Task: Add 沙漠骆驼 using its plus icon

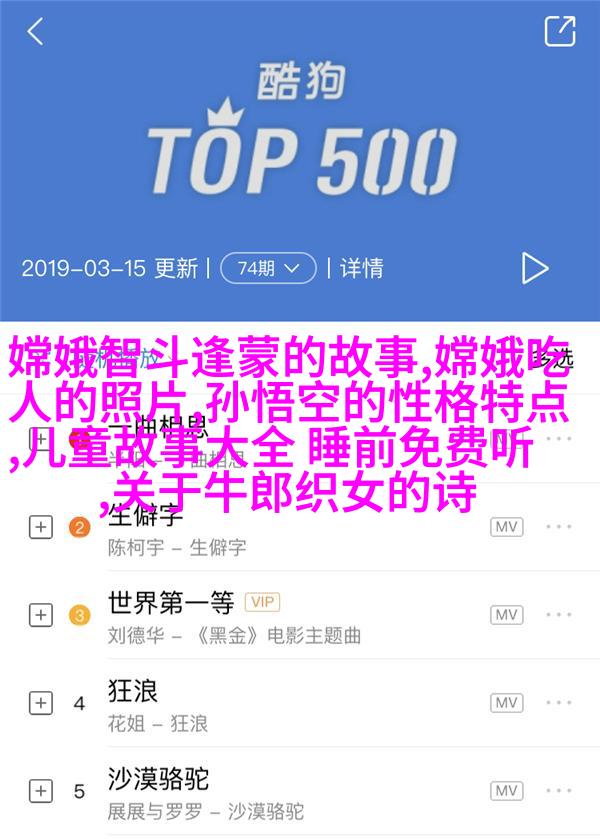Action: (x=40, y=791)
